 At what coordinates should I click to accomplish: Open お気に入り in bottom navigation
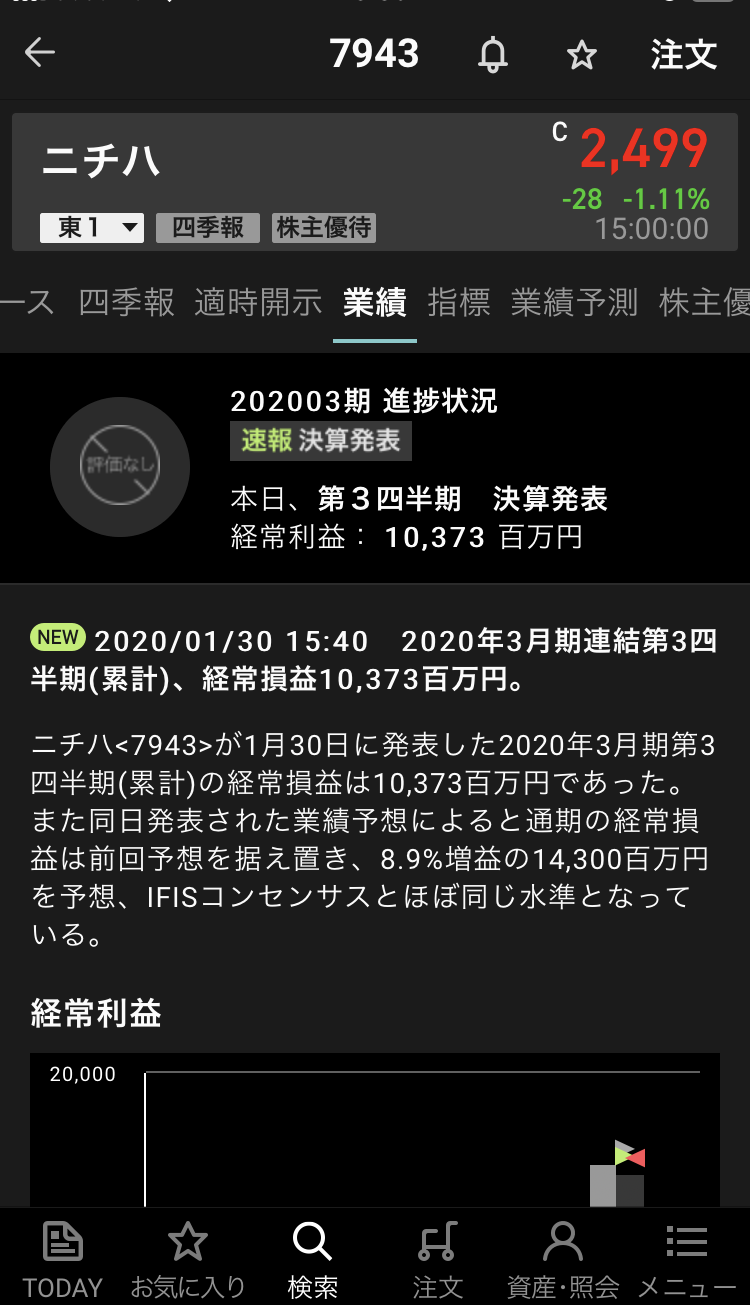[188, 1258]
